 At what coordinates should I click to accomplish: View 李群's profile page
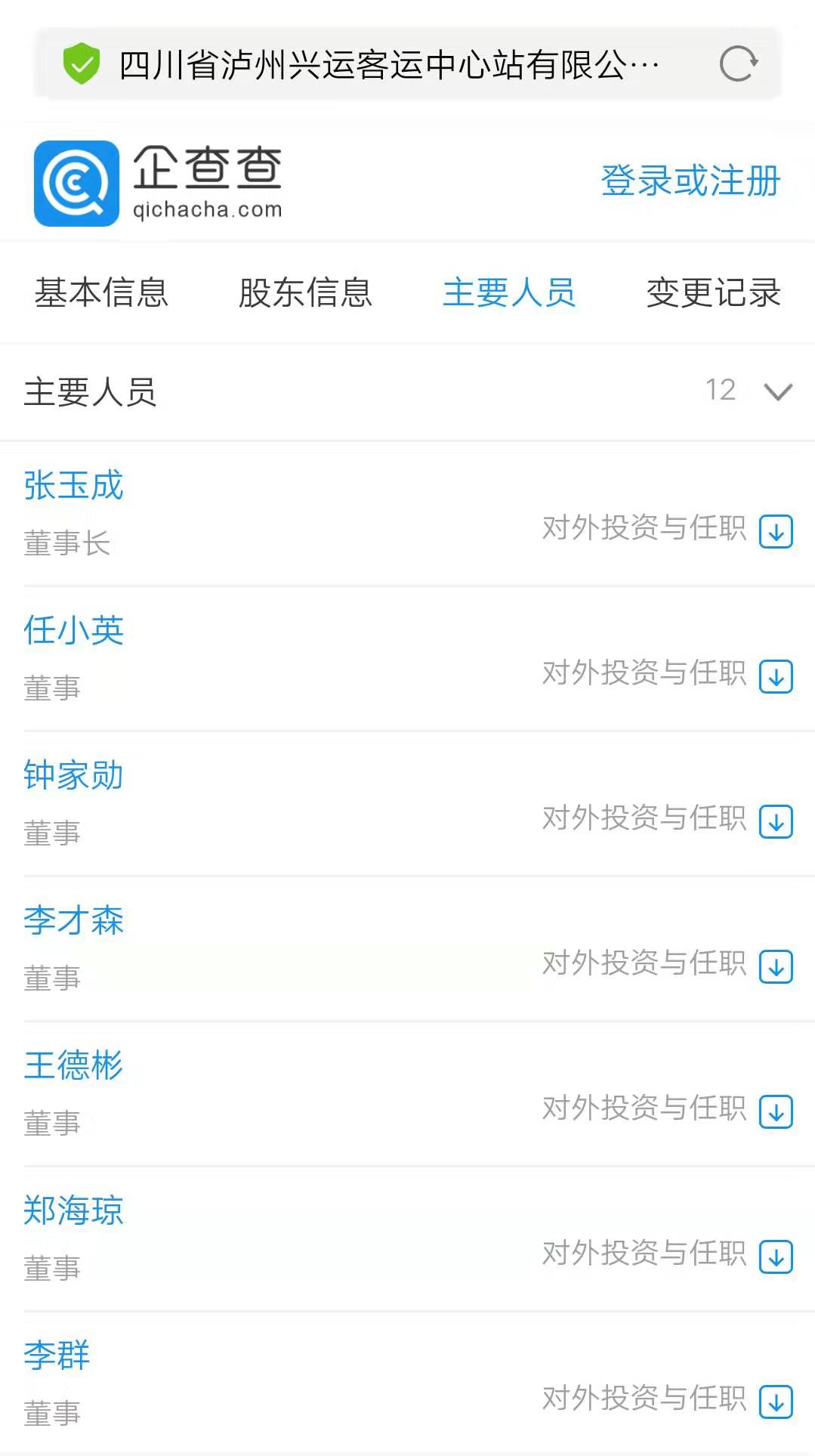coord(57,1356)
